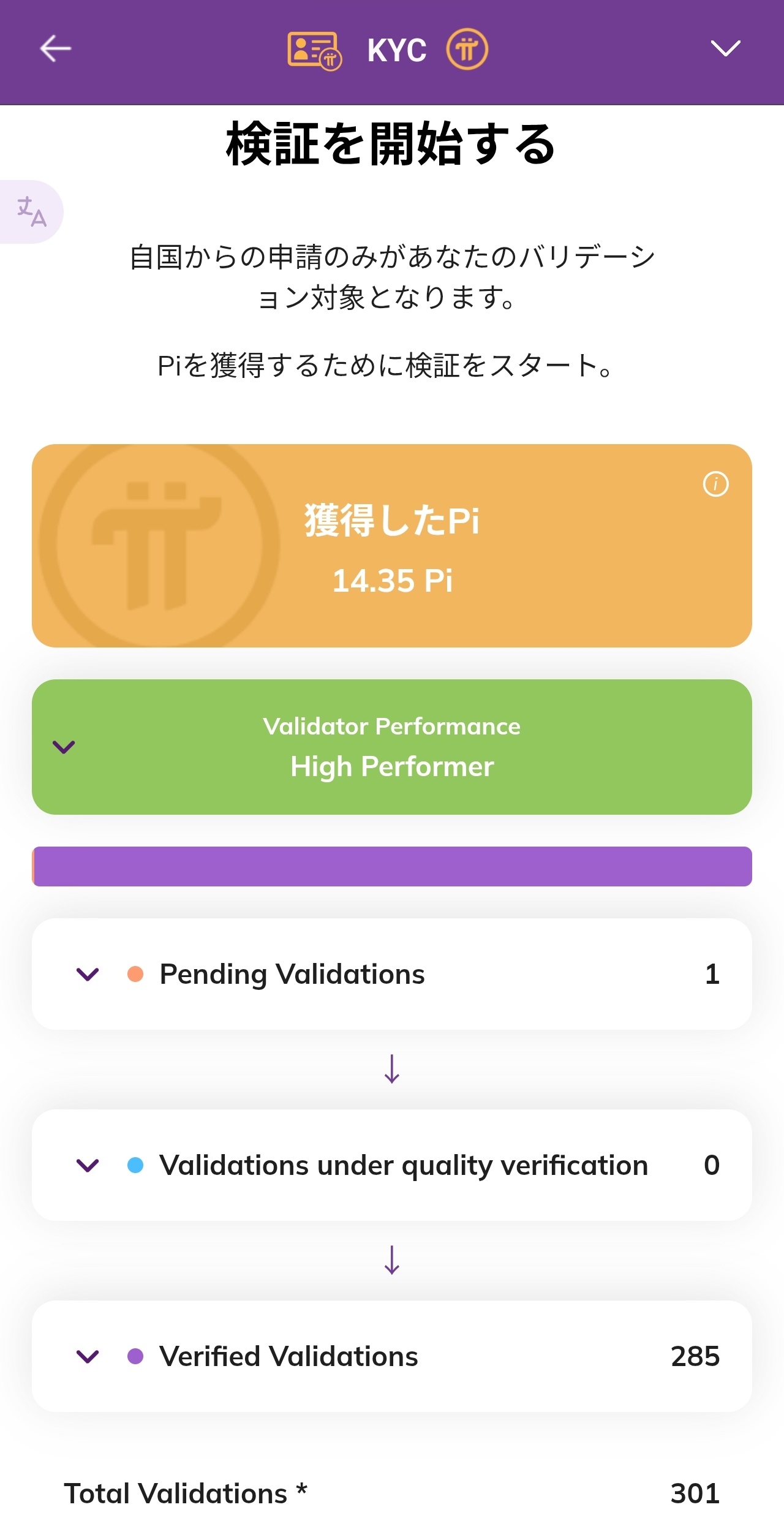Go back using the header arrow
784x1529 pixels.
coord(56,49)
